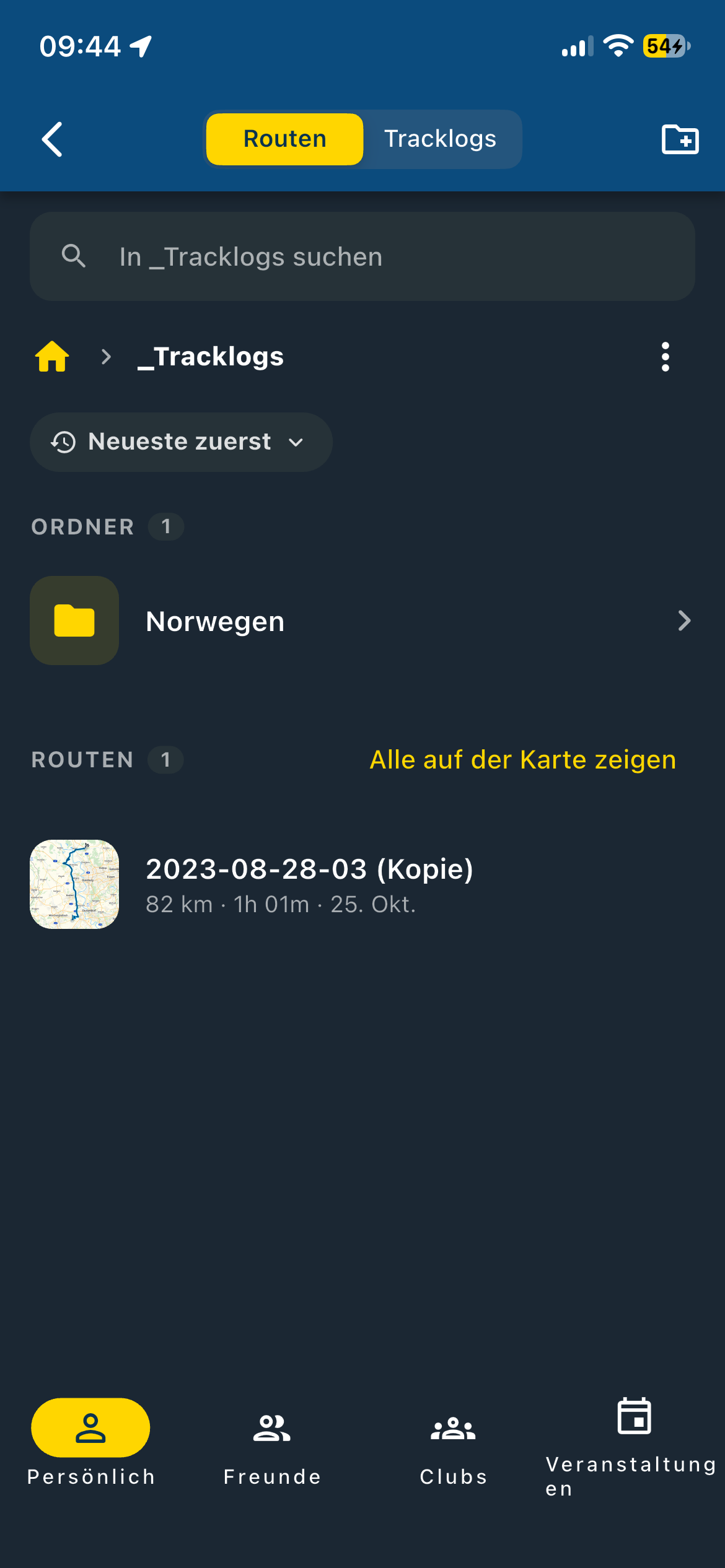The width and height of the screenshot is (725, 1568).
Task: Tap the search field 'In _Tracklogs suchen'
Action: (x=362, y=256)
